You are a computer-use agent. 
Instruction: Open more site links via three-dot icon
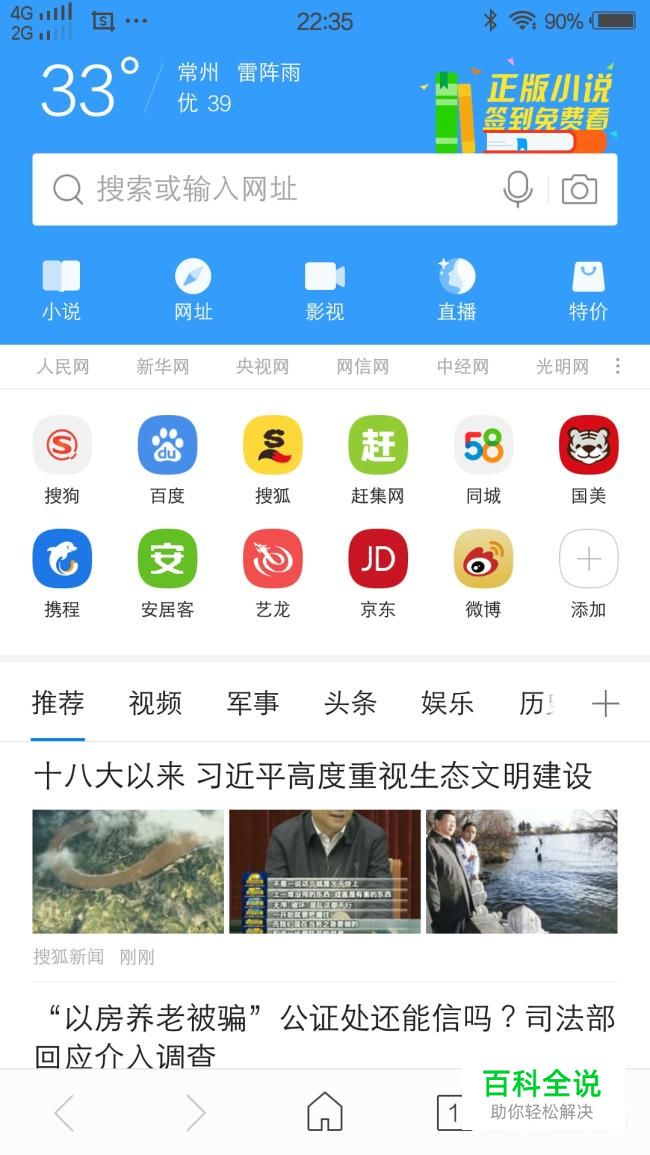click(x=617, y=366)
